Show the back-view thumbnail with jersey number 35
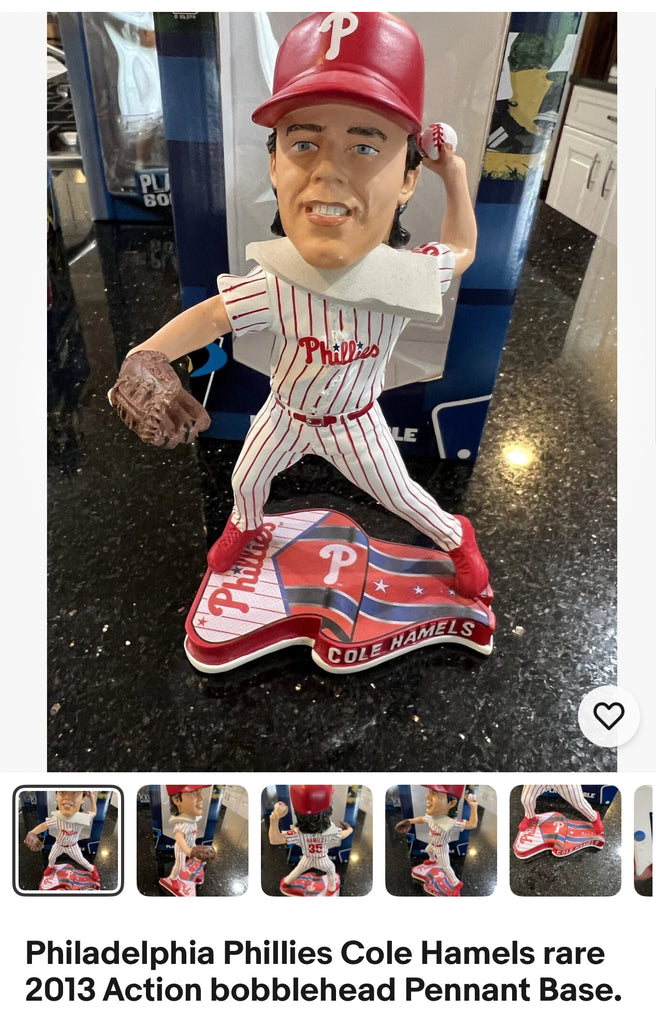The image size is (656, 1024). point(316,839)
